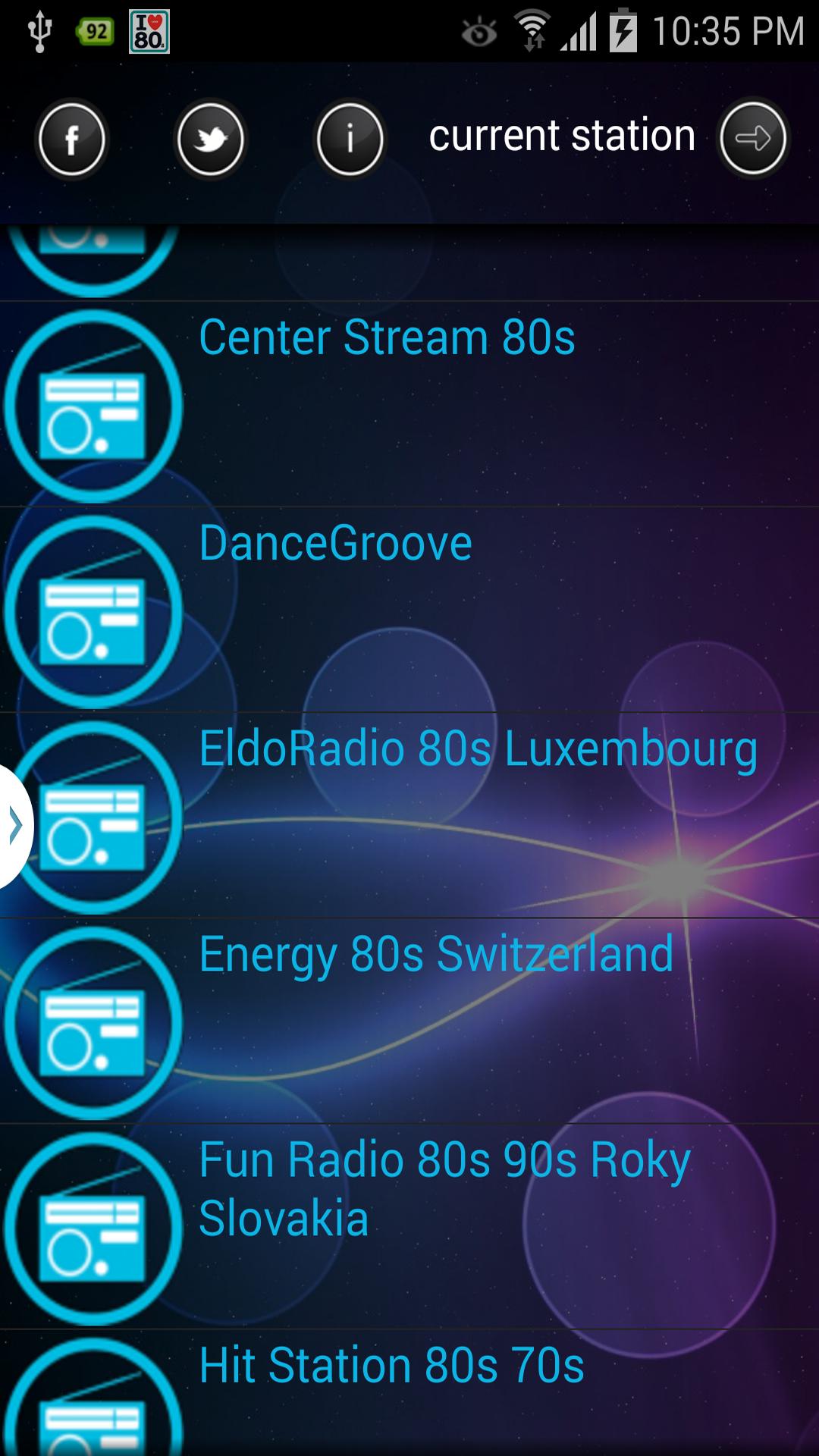The height and width of the screenshot is (1456, 819).
Task: Open the Facebook icon
Action: (72, 139)
